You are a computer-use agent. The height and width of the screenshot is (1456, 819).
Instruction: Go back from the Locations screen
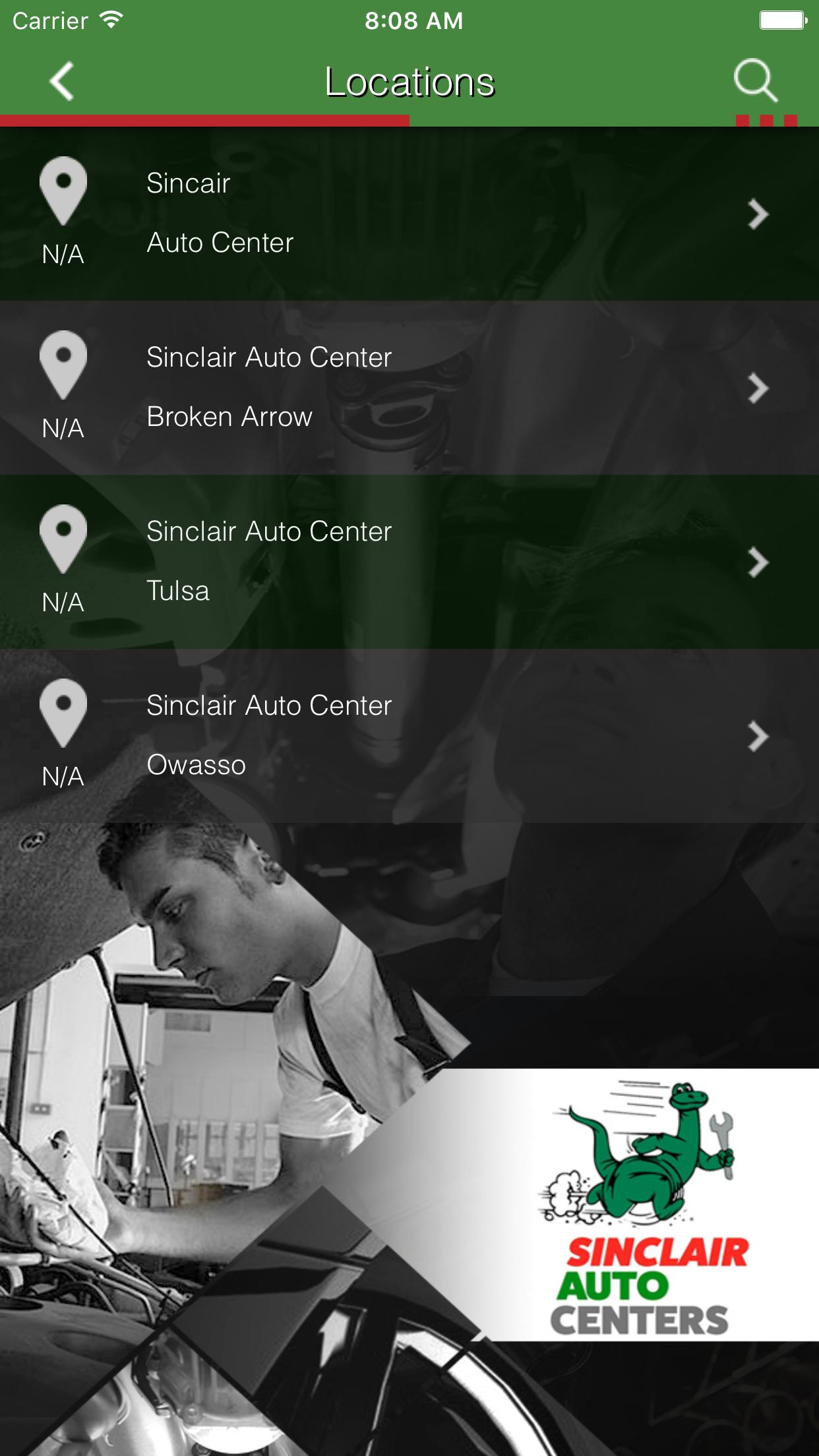[x=61, y=82]
